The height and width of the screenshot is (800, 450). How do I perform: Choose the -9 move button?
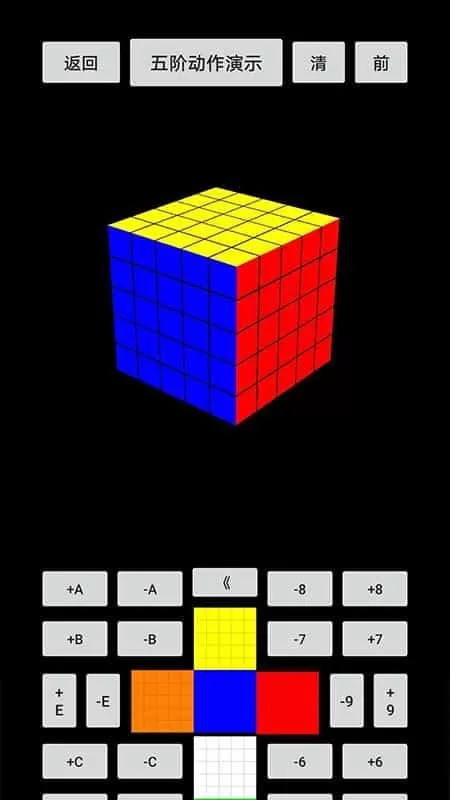[347, 701]
